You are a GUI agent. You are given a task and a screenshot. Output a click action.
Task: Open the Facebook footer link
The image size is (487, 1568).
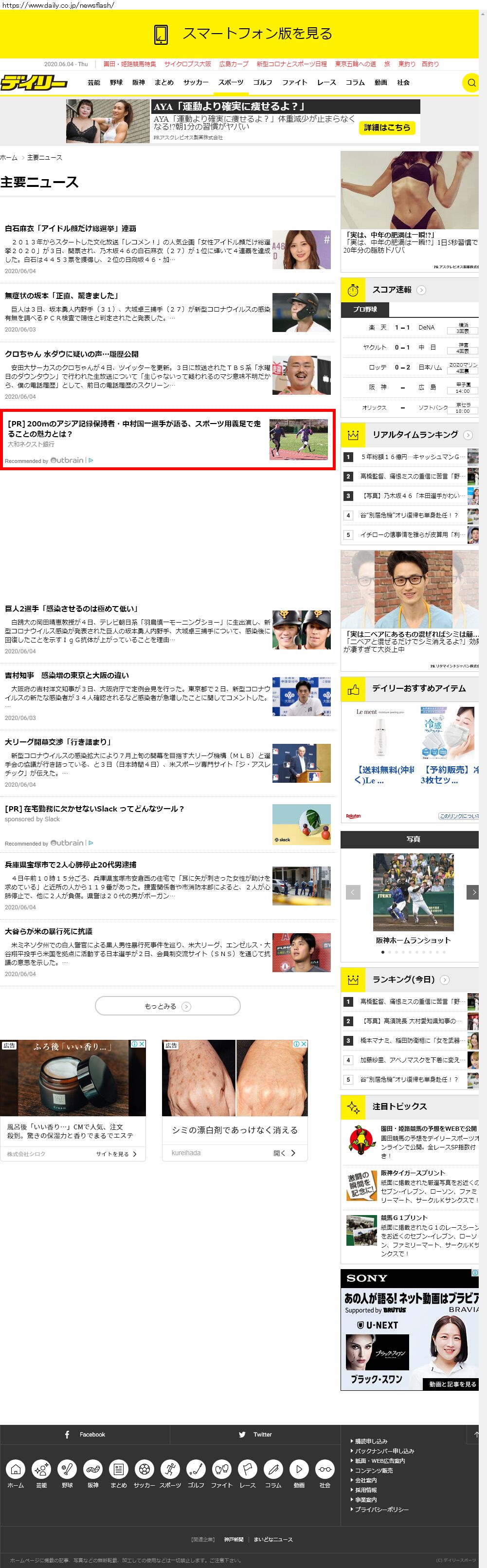85,1434
